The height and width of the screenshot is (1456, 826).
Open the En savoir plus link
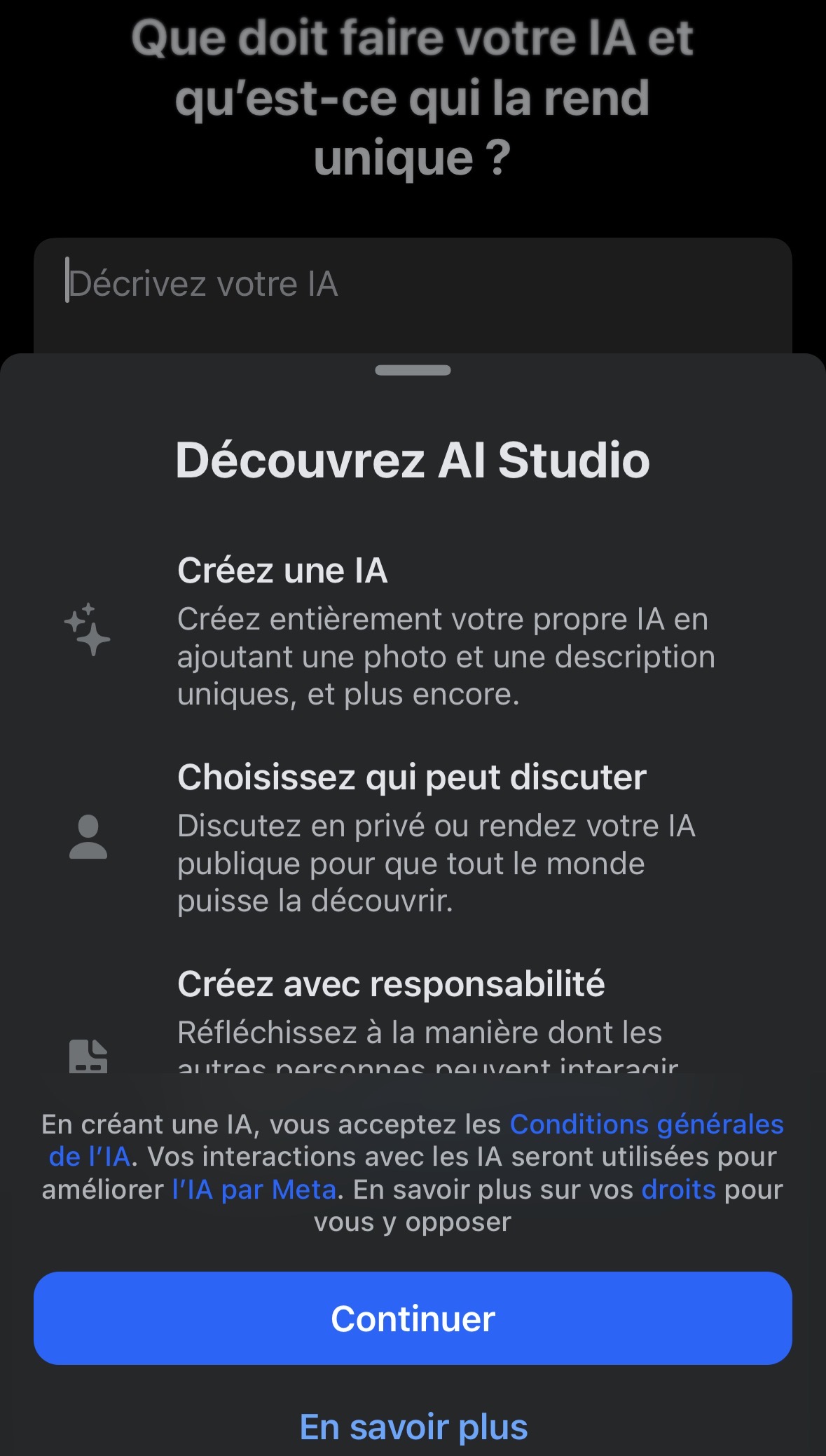click(413, 1427)
